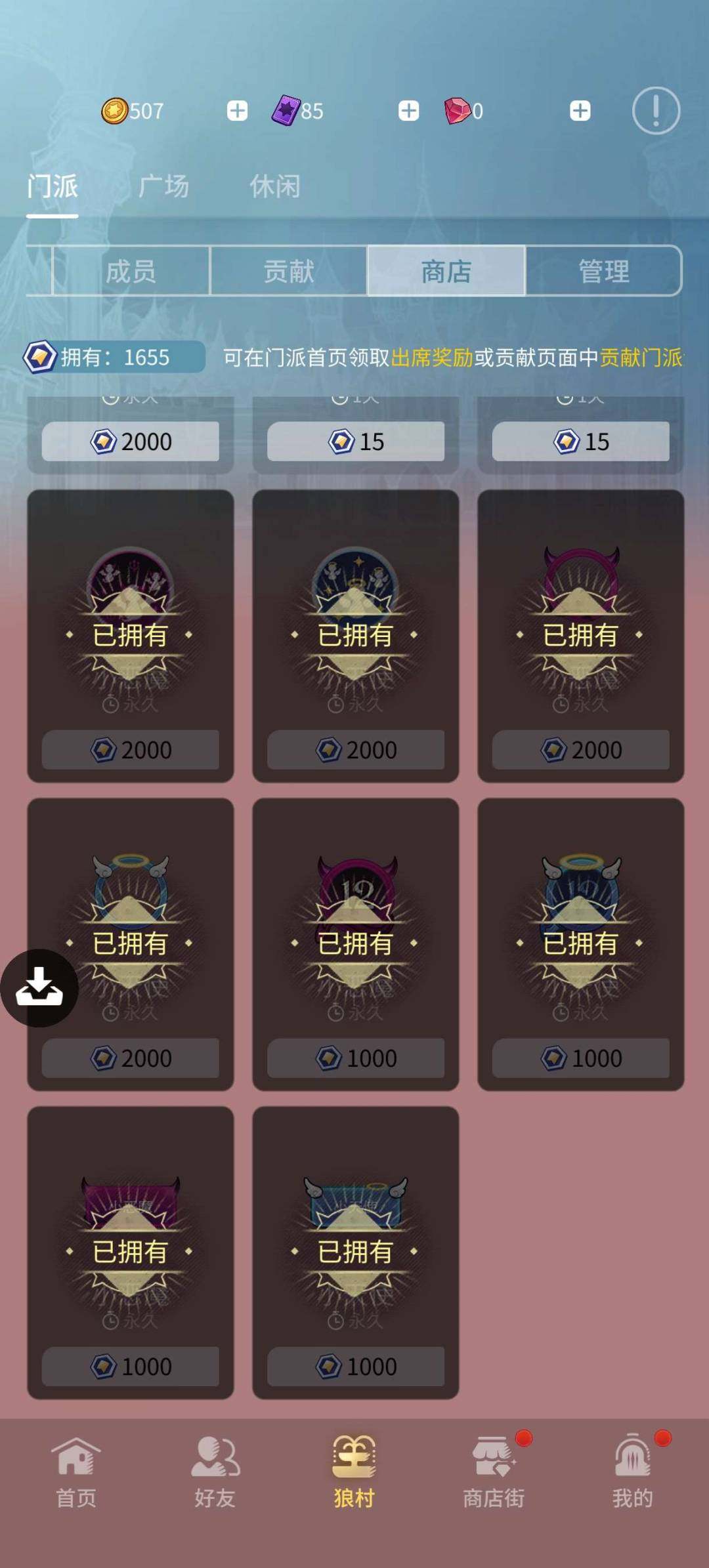Switch to the 休闲 tab
This screenshot has height=1568, width=709.
point(275,186)
